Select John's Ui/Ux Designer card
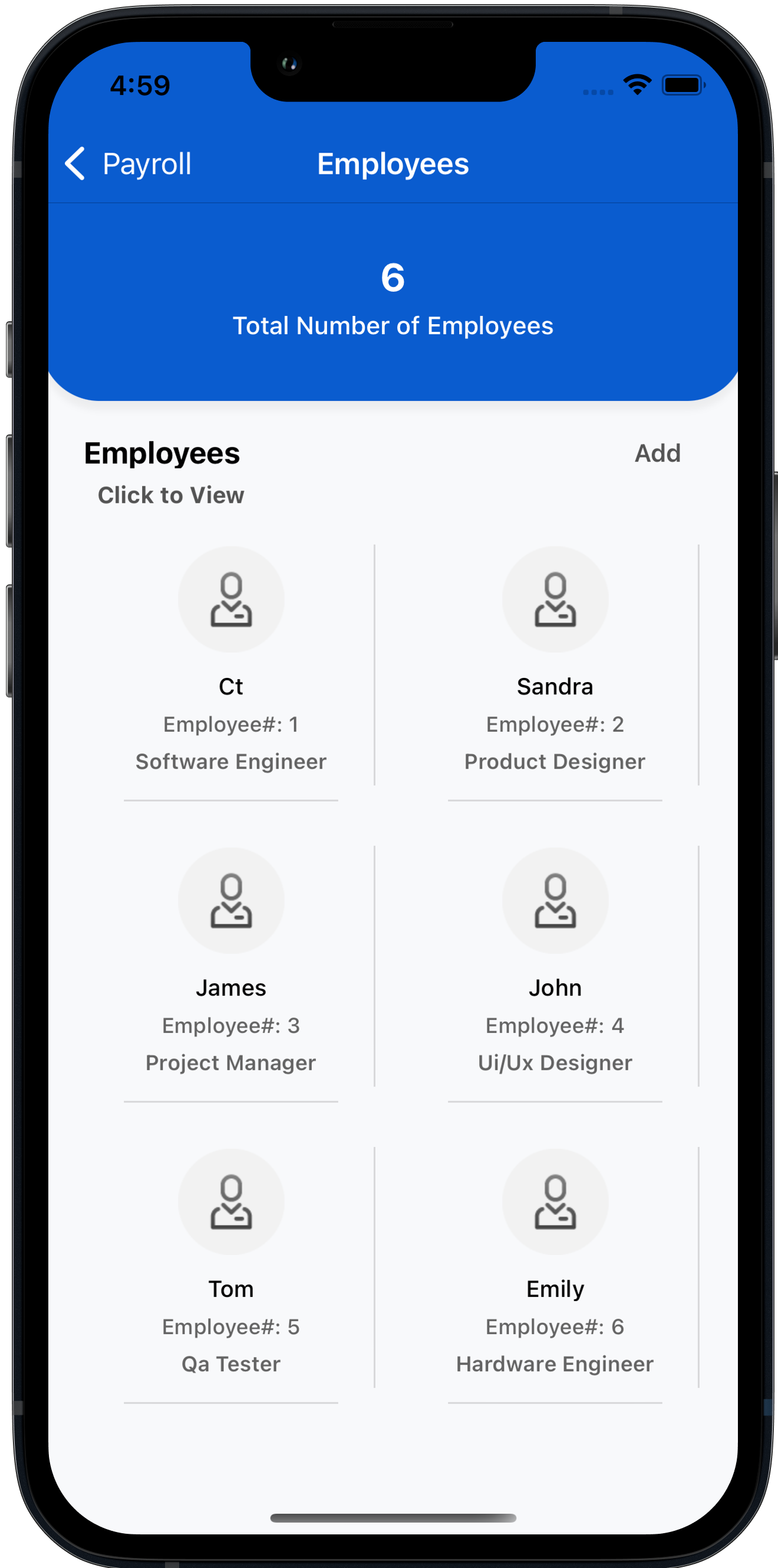This screenshot has height=1568, width=778. click(x=555, y=966)
